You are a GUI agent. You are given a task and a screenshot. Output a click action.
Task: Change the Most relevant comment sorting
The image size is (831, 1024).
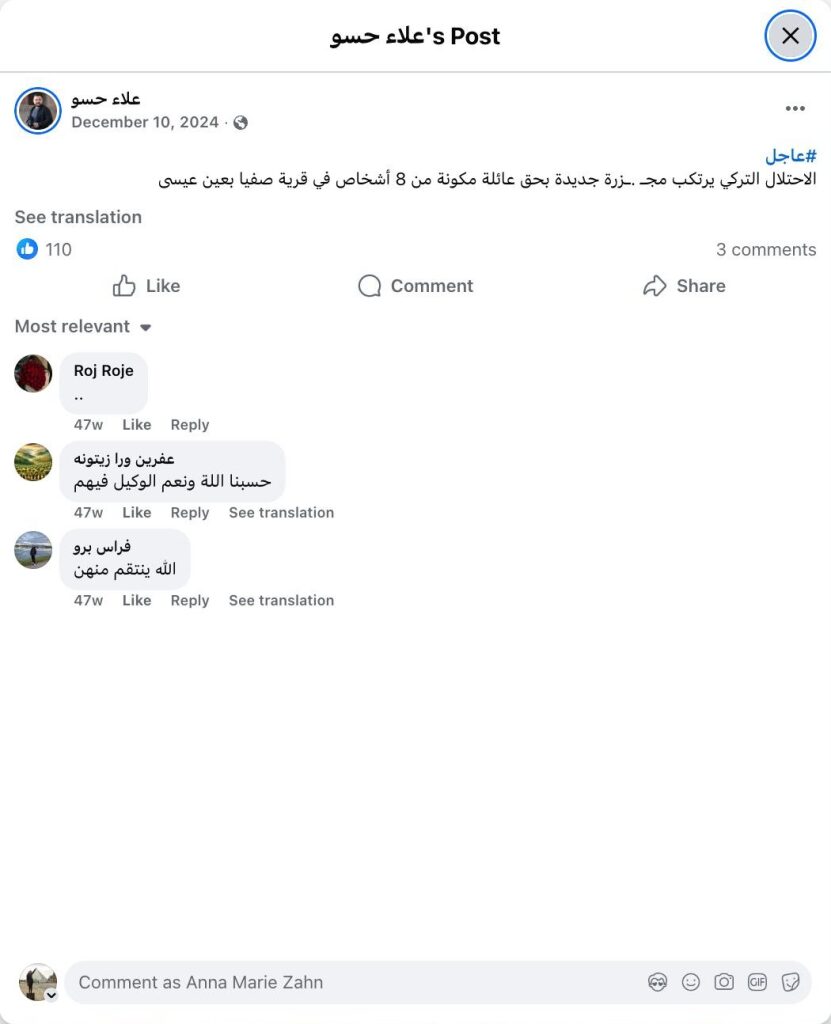83,327
